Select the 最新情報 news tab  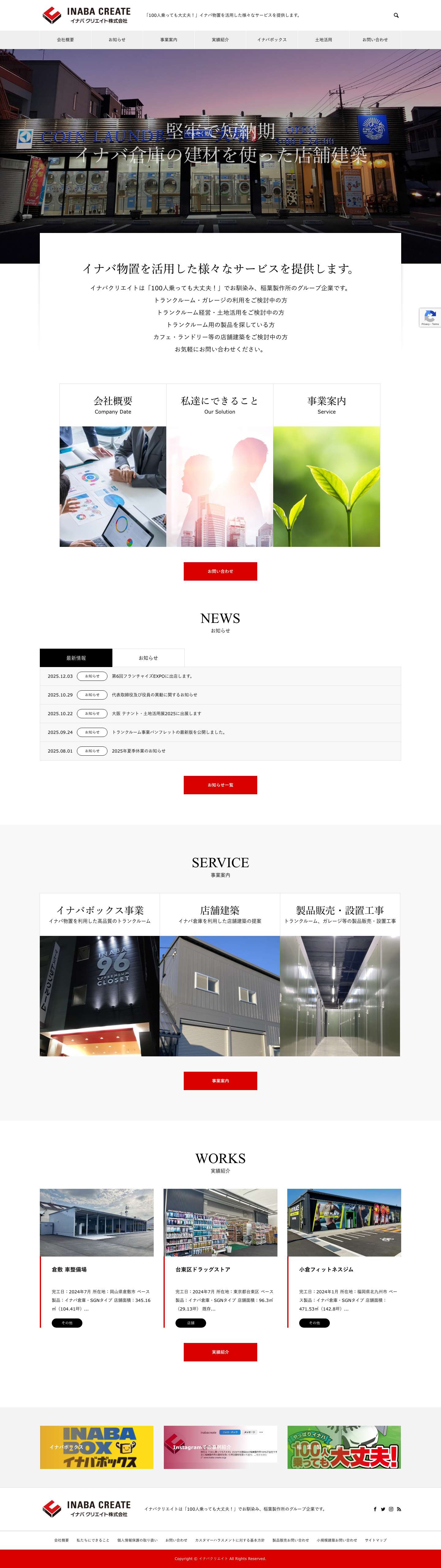[x=76, y=658]
